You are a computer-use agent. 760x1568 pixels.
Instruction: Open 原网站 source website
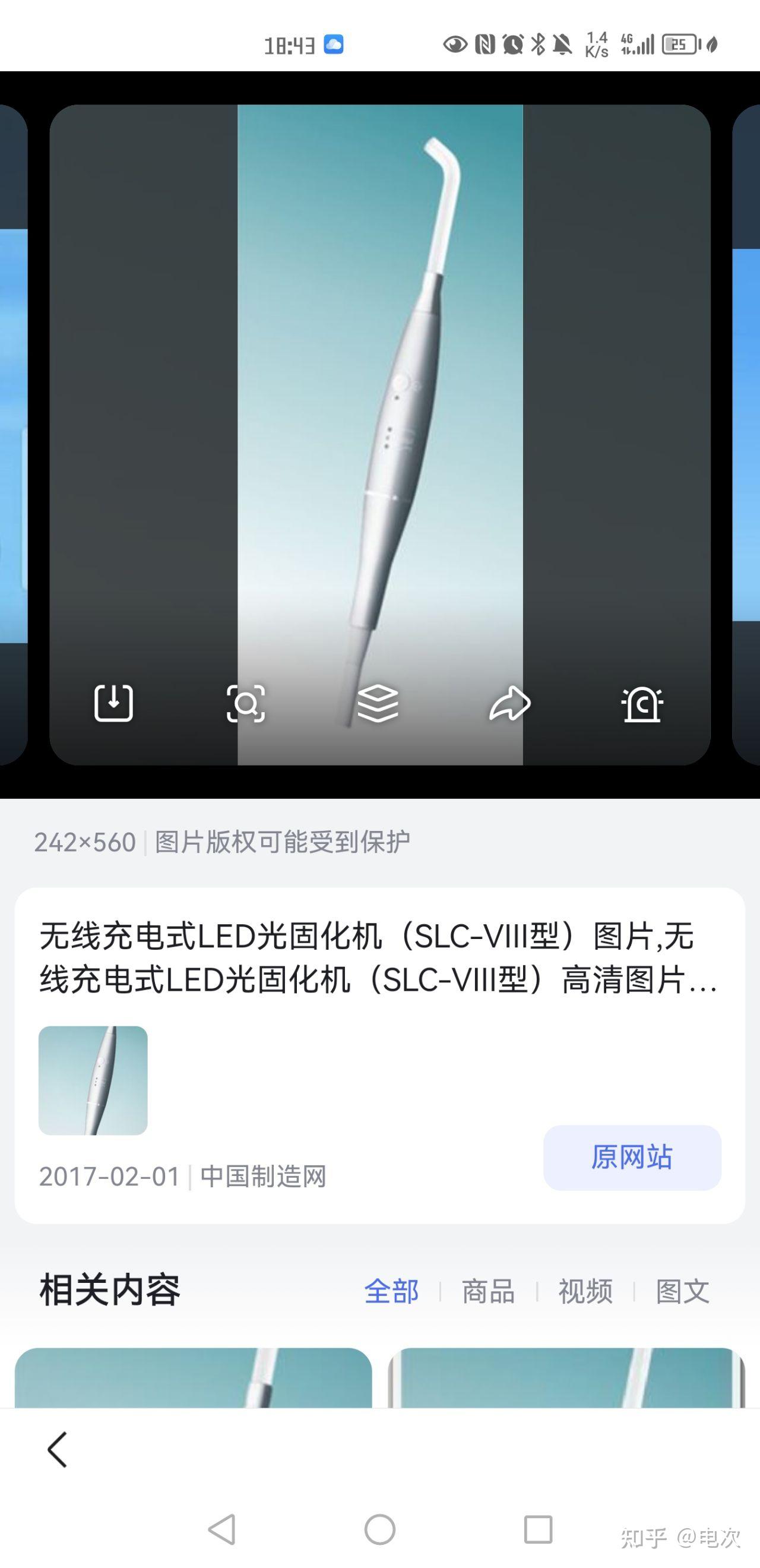[x=632, y=1157]
